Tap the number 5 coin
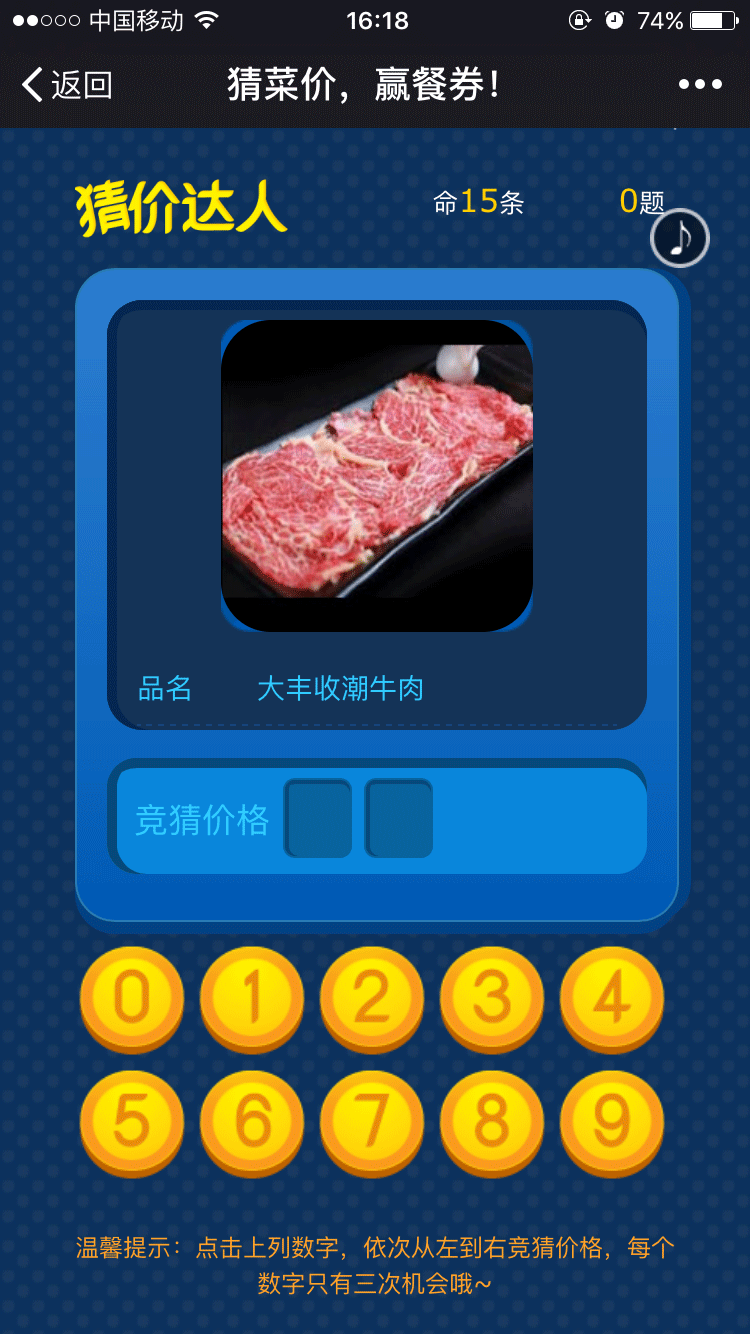 click(131, 1122)
